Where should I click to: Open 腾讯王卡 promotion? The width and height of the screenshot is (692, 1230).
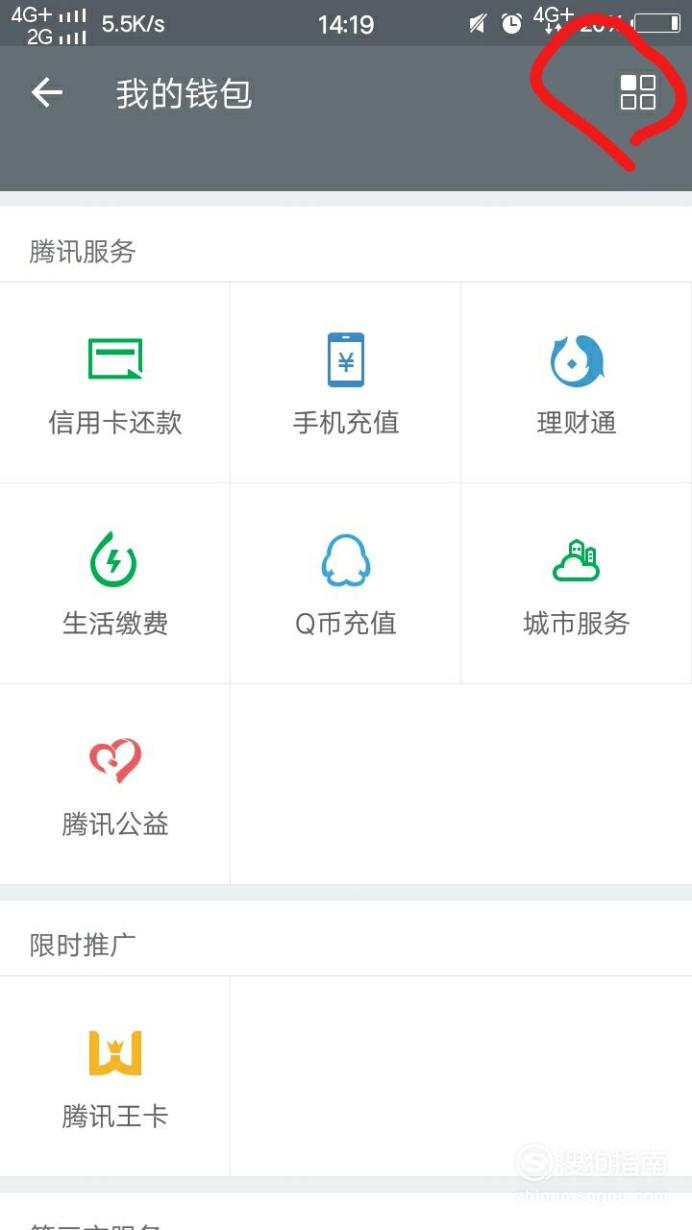[x=115, y=1077]
